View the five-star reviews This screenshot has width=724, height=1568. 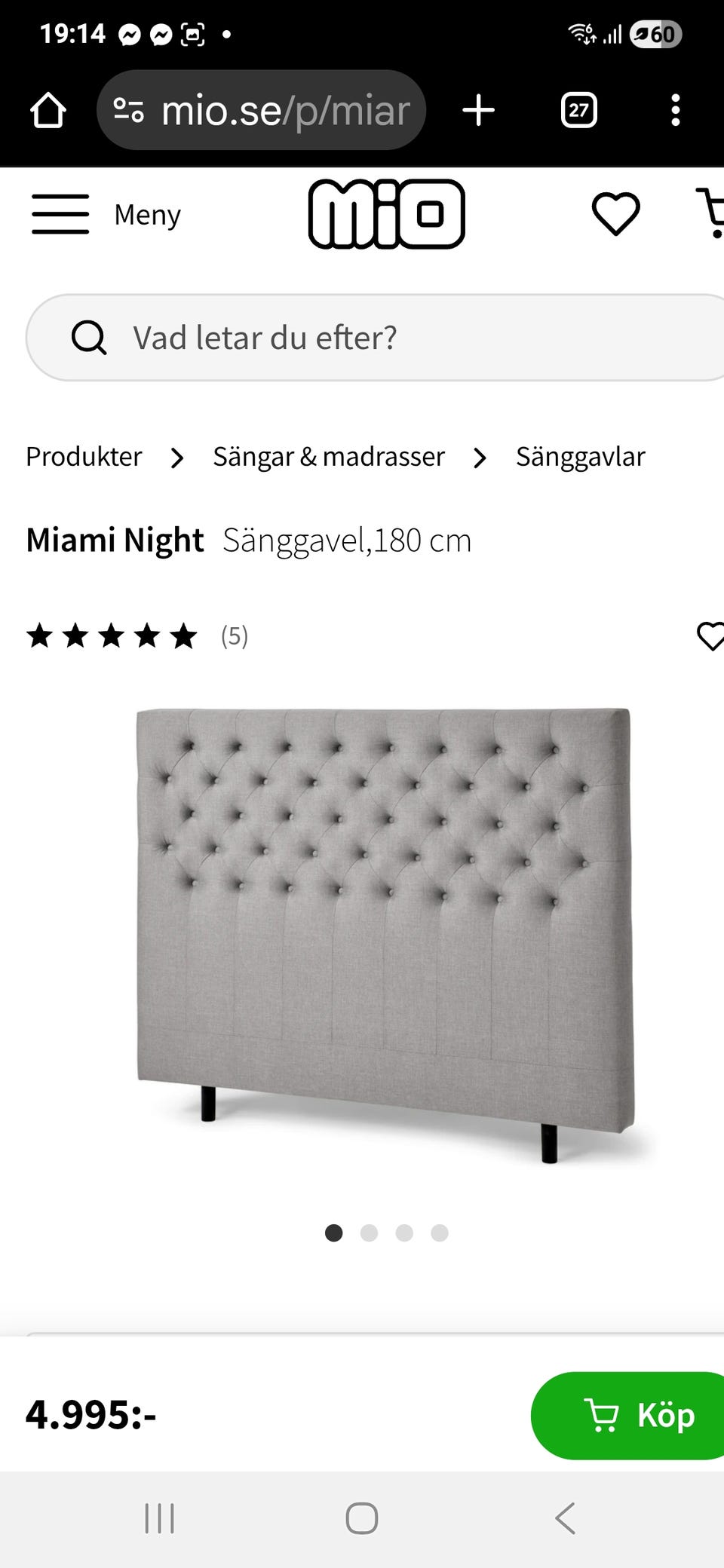click(137, 636)
